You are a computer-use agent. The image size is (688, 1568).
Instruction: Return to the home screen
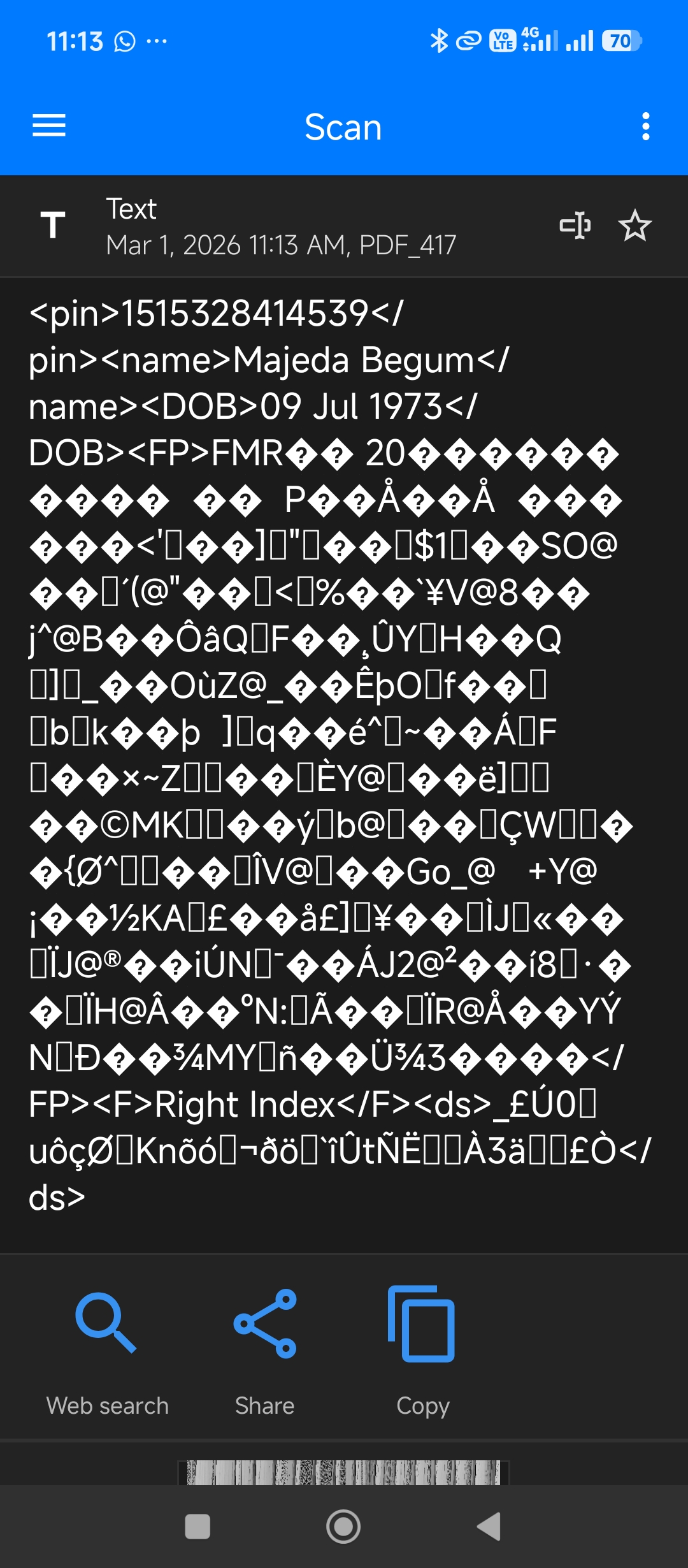click(x=343, y=1527)
